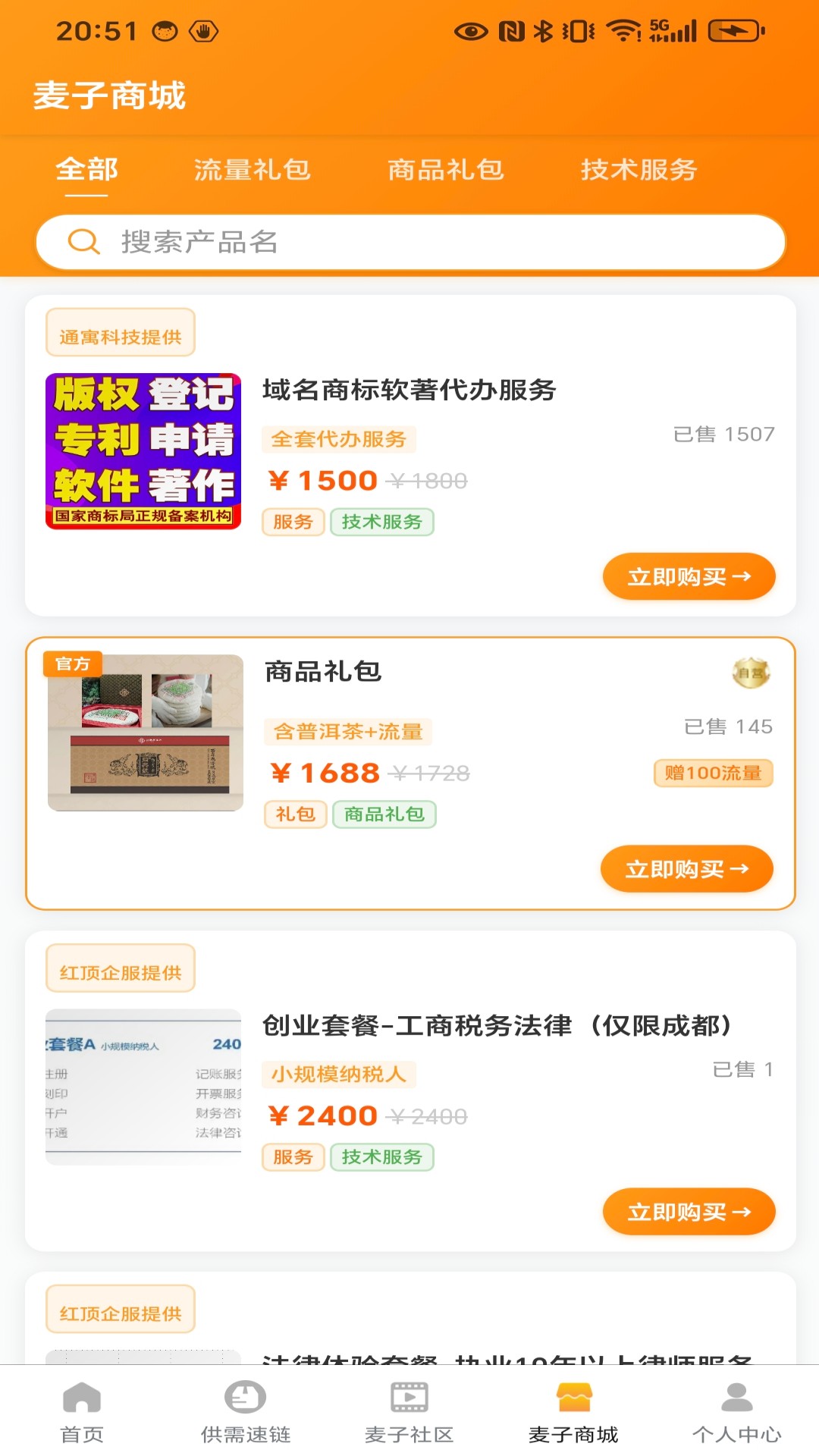Select the 技术服务 green tag on first product
Viewport: 819px width, 1456px height.
383,522
